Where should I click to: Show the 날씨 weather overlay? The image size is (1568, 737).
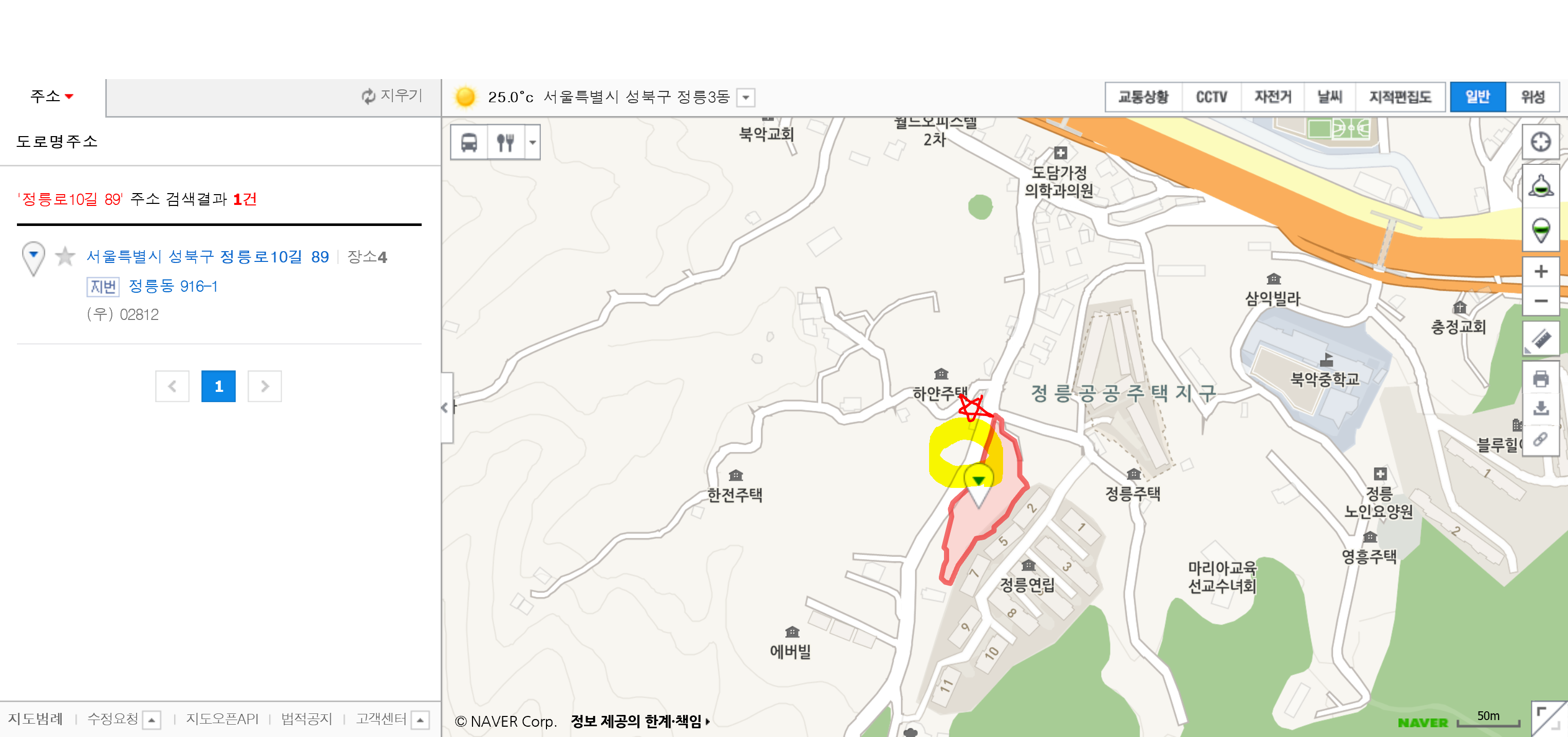pyautogui.click(x=1329, y=97)
